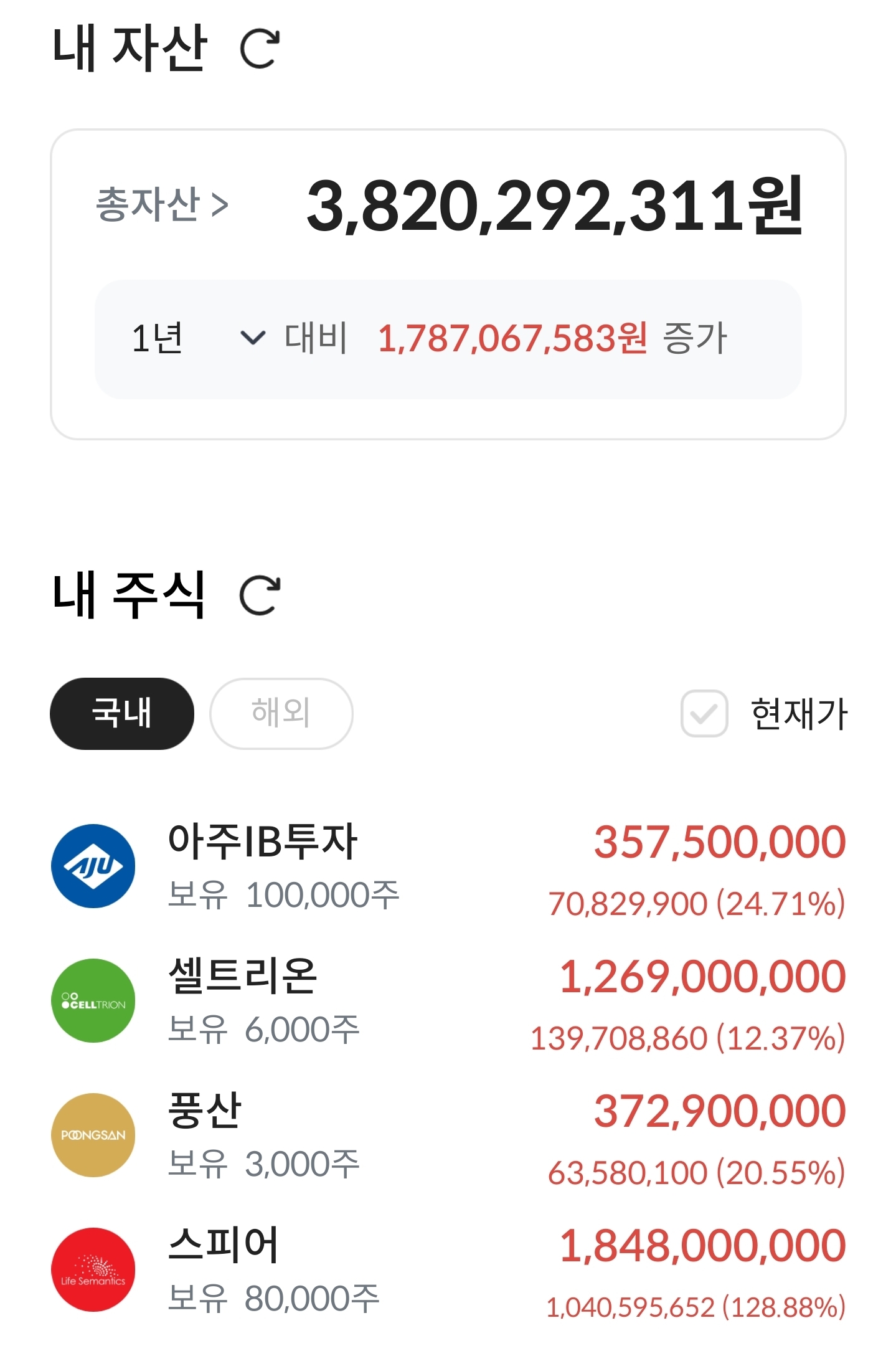896x1351 pixels.
Task: Select the 국내 tab
Action: click(x=122, y=713)
